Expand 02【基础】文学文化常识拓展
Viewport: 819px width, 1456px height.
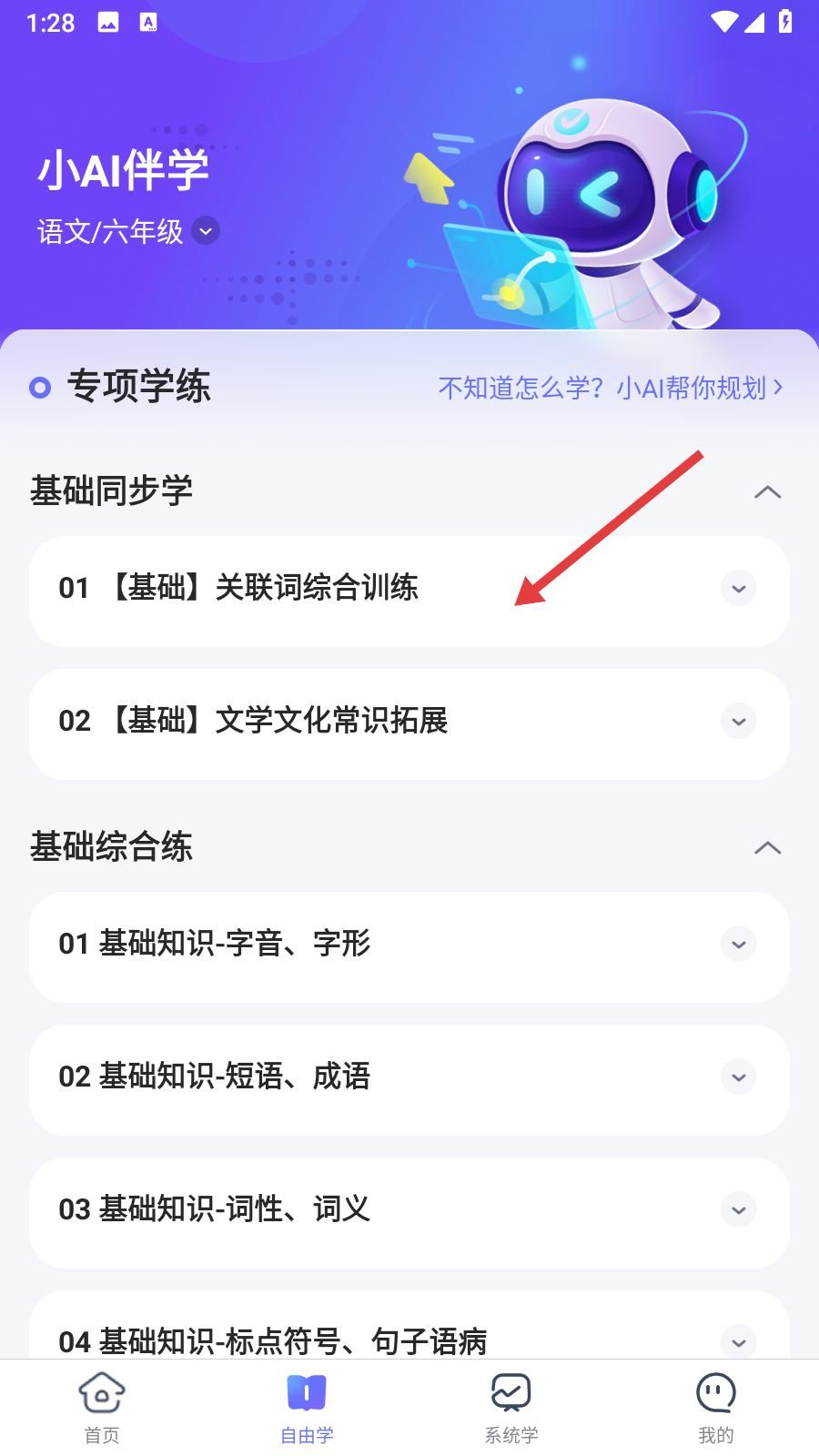738,722
